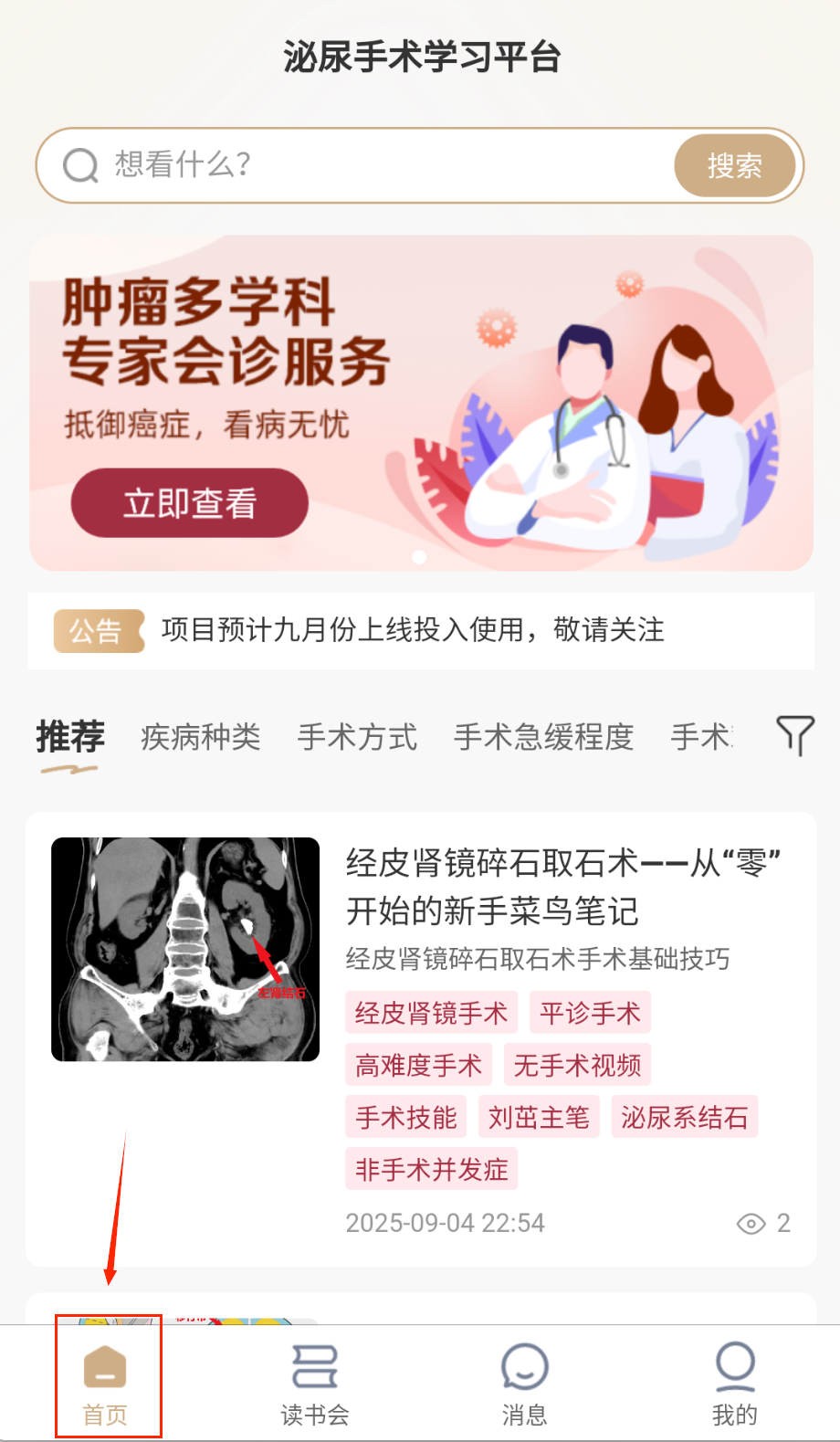This screenshot has width=840, height=1442.
Task: Switch to the 手术急缓程度 tab
Action: click(x=543, y=737)
